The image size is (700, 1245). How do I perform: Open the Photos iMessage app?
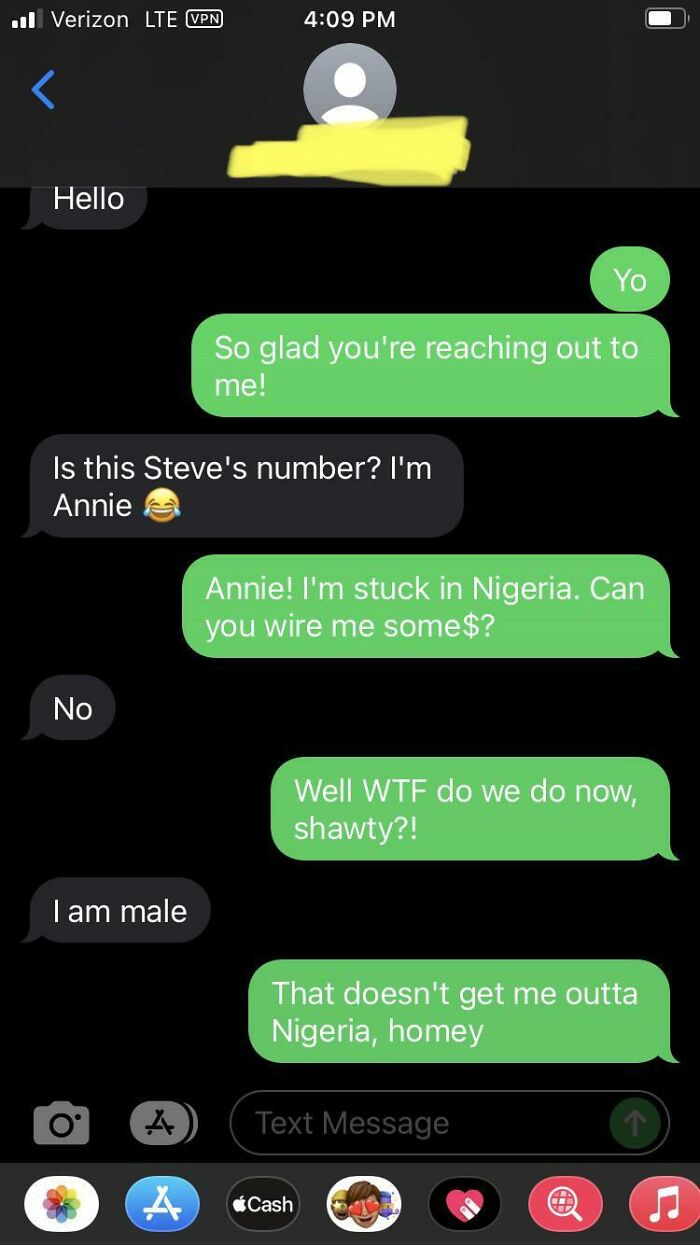(x=61, y=1204)
